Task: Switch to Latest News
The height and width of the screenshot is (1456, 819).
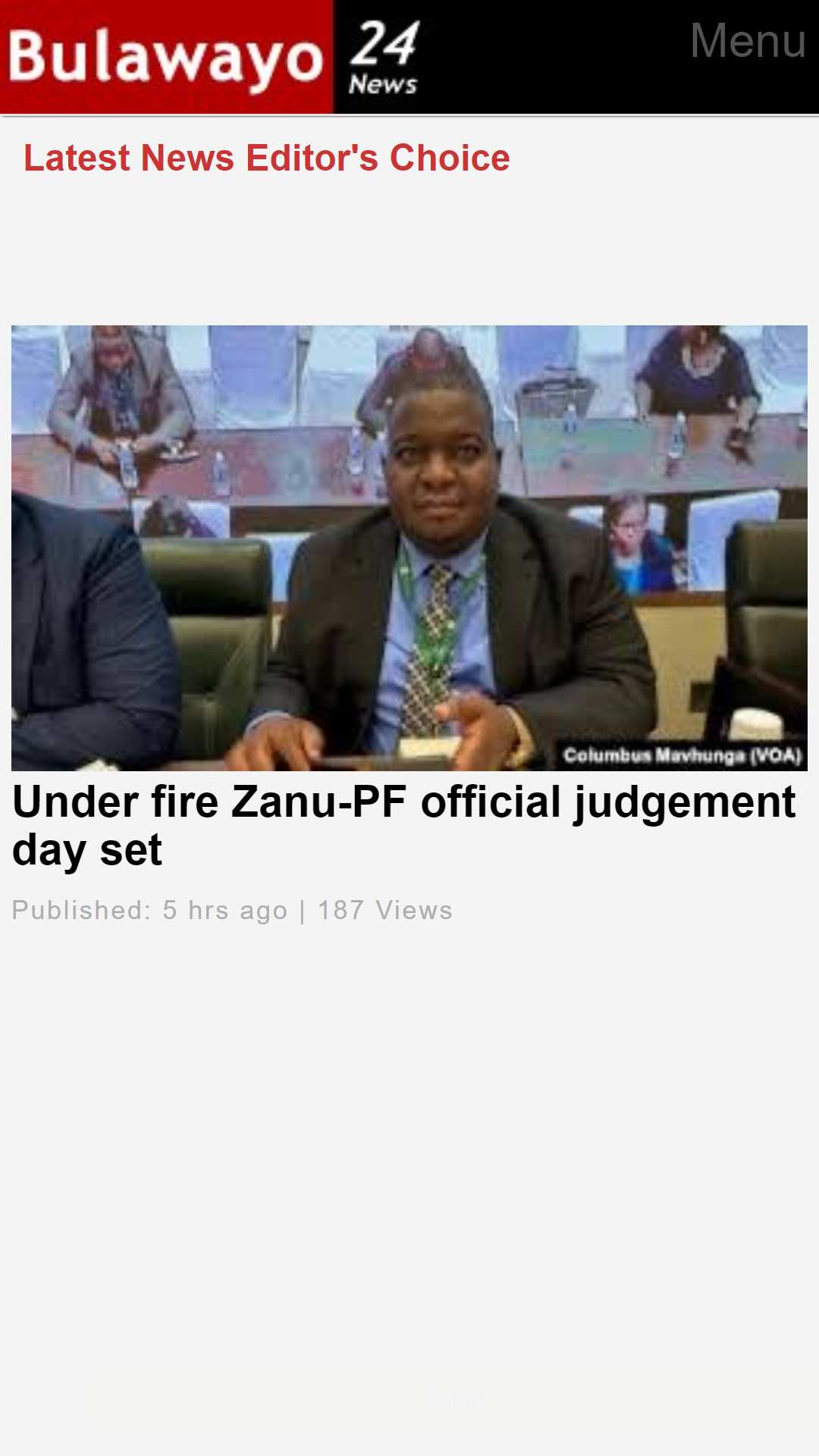Action: coord(130,158)
